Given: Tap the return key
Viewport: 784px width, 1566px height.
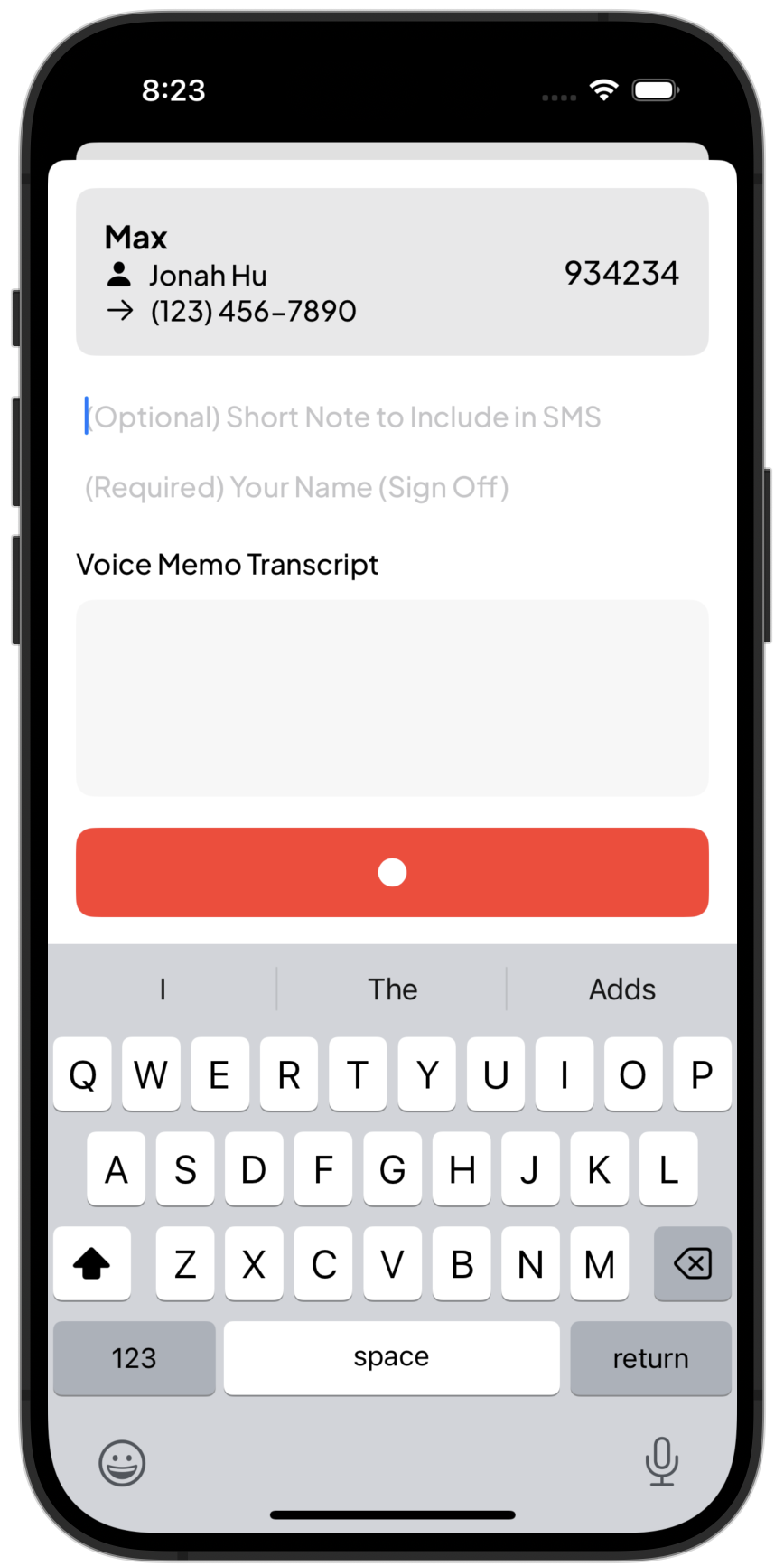Looking at the screenshot, I should pyautogui.click(x=650, y=1357).
